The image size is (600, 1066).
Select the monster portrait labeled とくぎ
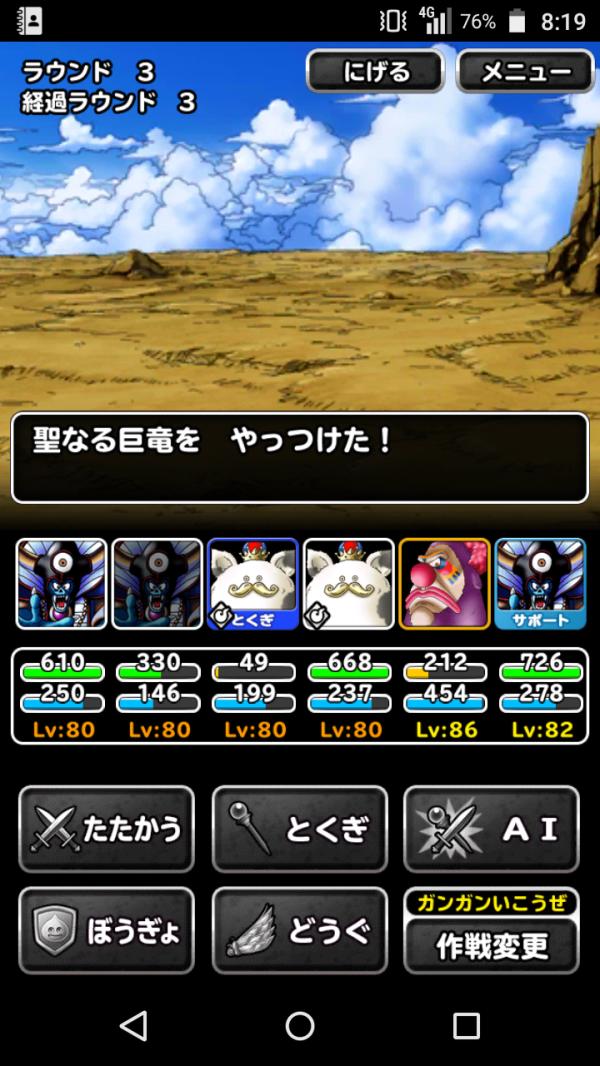(253, 584)
